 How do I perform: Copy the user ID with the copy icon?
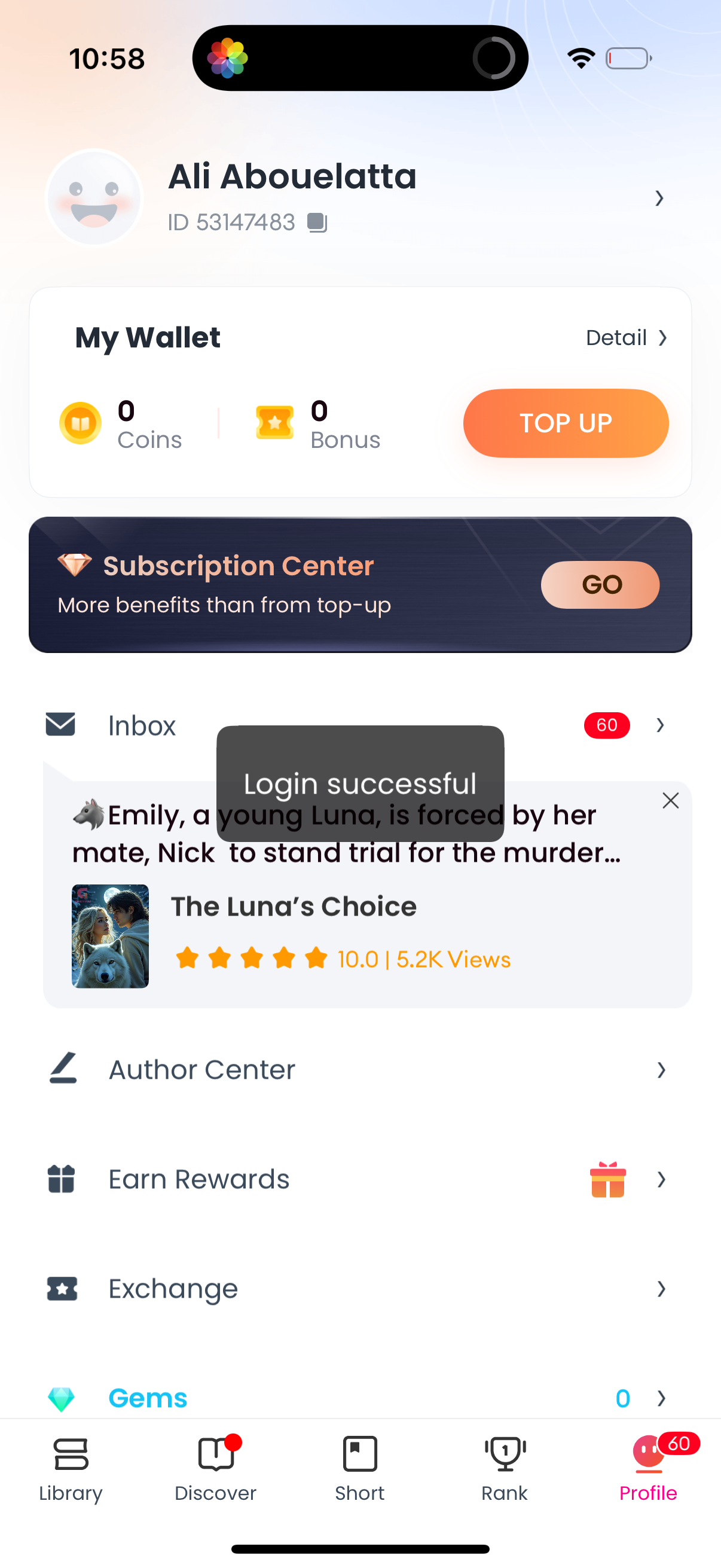click(x=318, y=222)
